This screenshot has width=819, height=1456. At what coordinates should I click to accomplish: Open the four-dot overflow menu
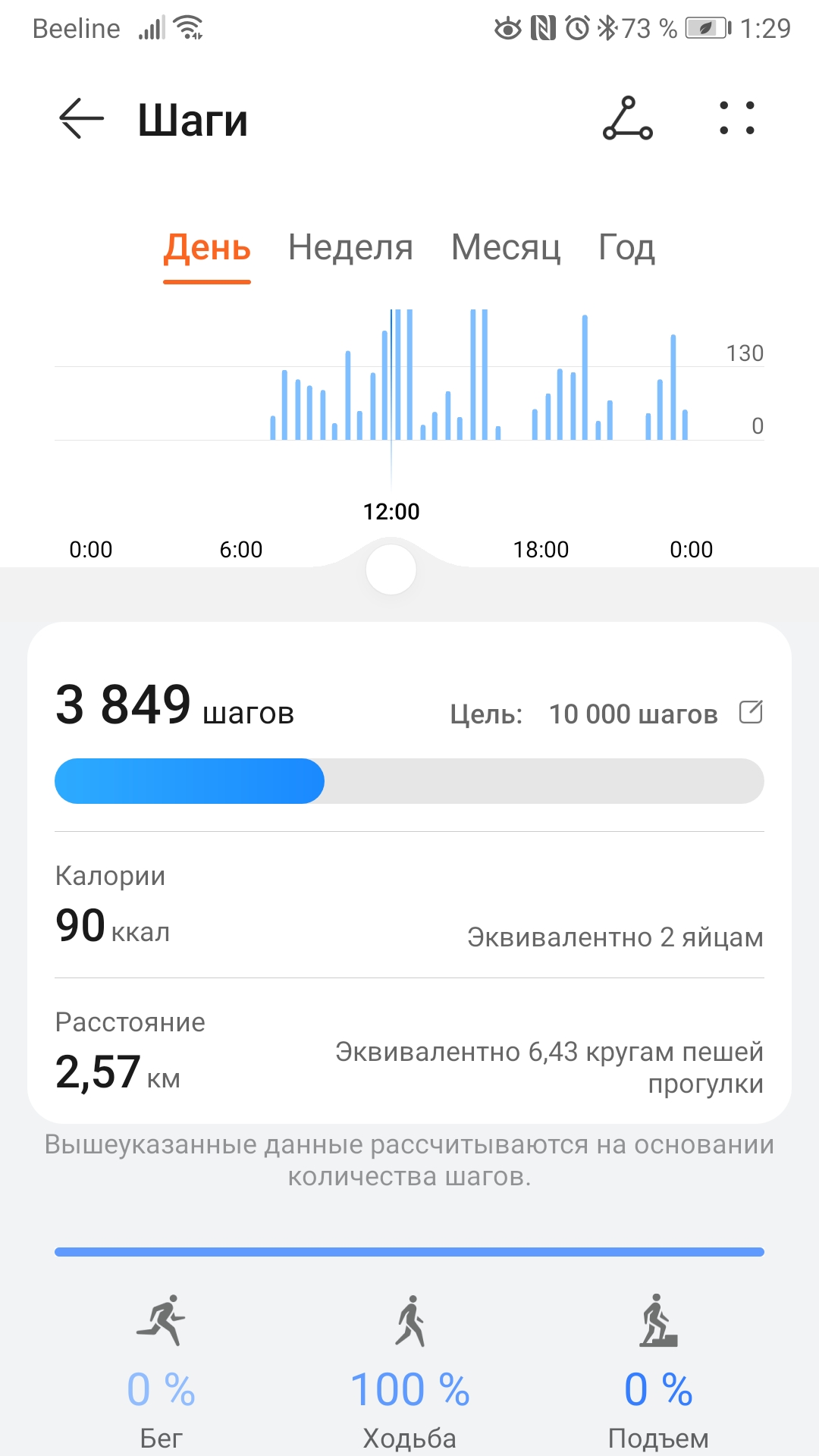tap(736, 118)
